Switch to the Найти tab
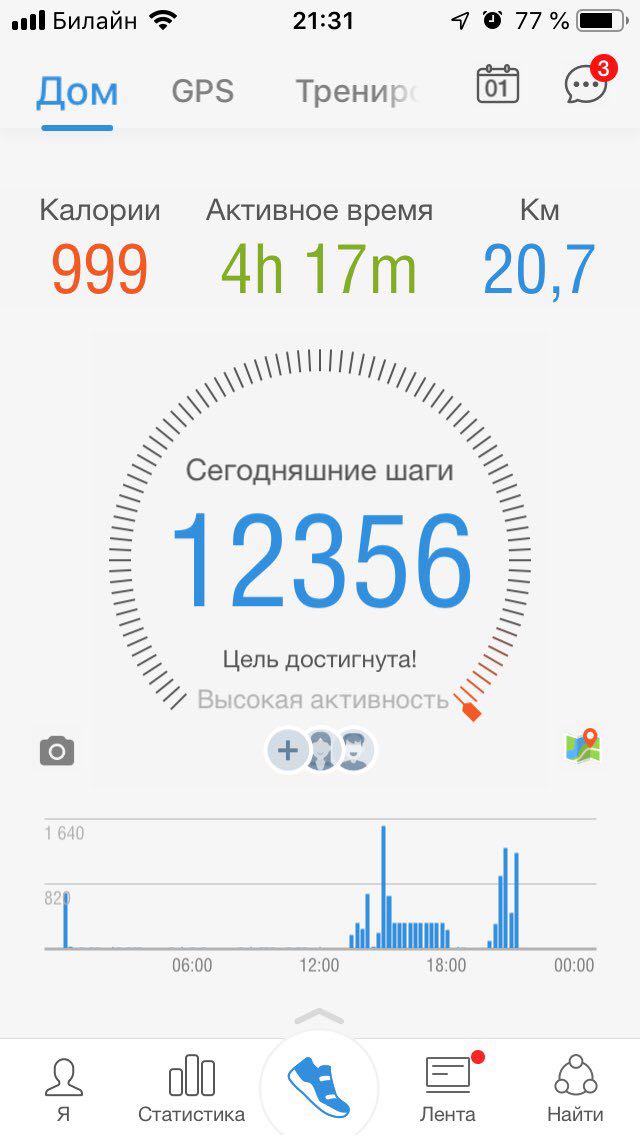 pos(575,1088)
